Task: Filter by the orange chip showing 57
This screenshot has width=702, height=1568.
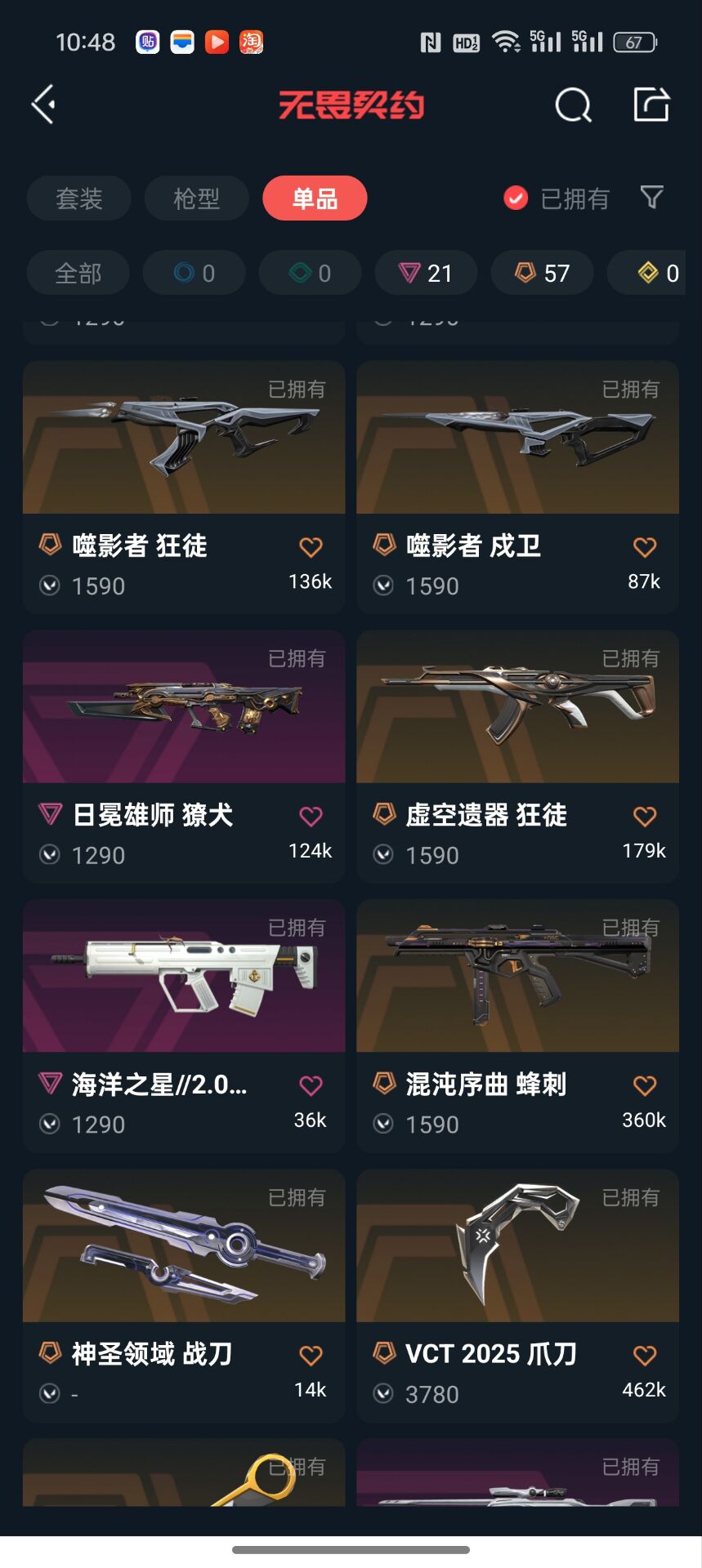Action: point(542,273)
